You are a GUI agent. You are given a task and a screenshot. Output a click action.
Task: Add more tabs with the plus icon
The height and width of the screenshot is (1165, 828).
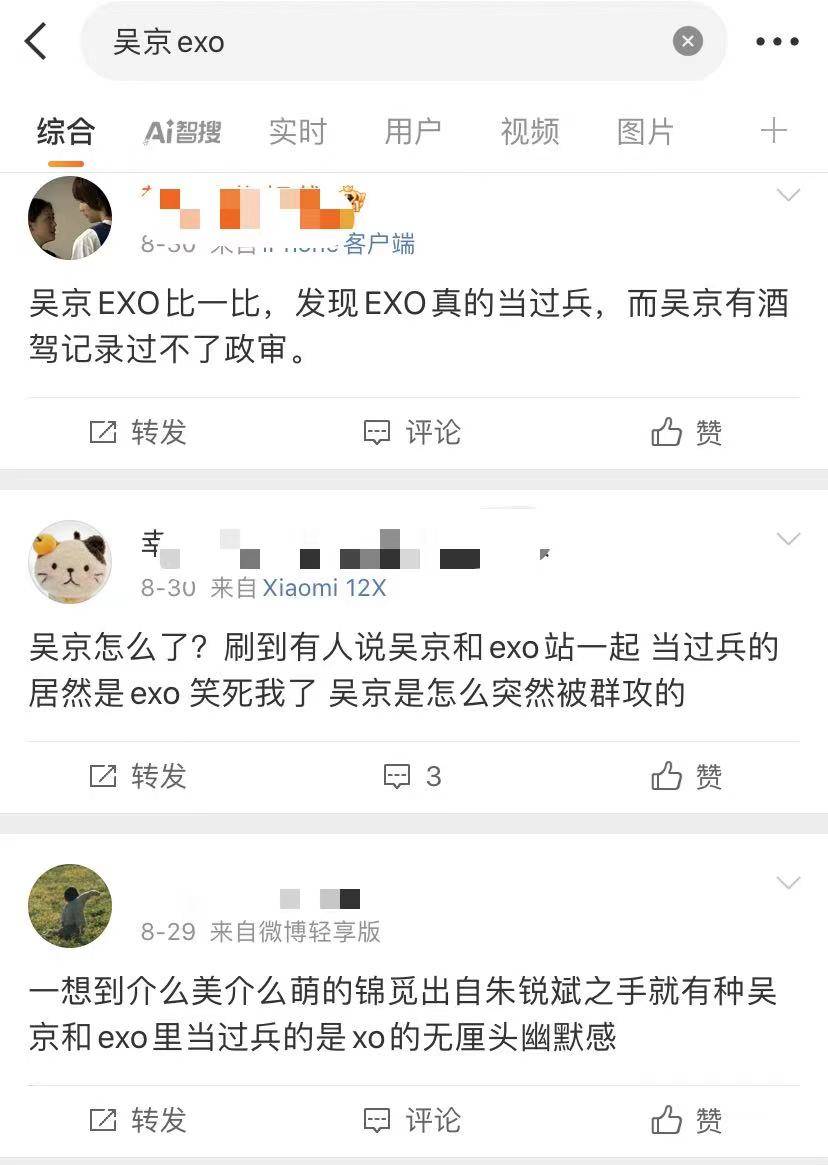[773, 131]
